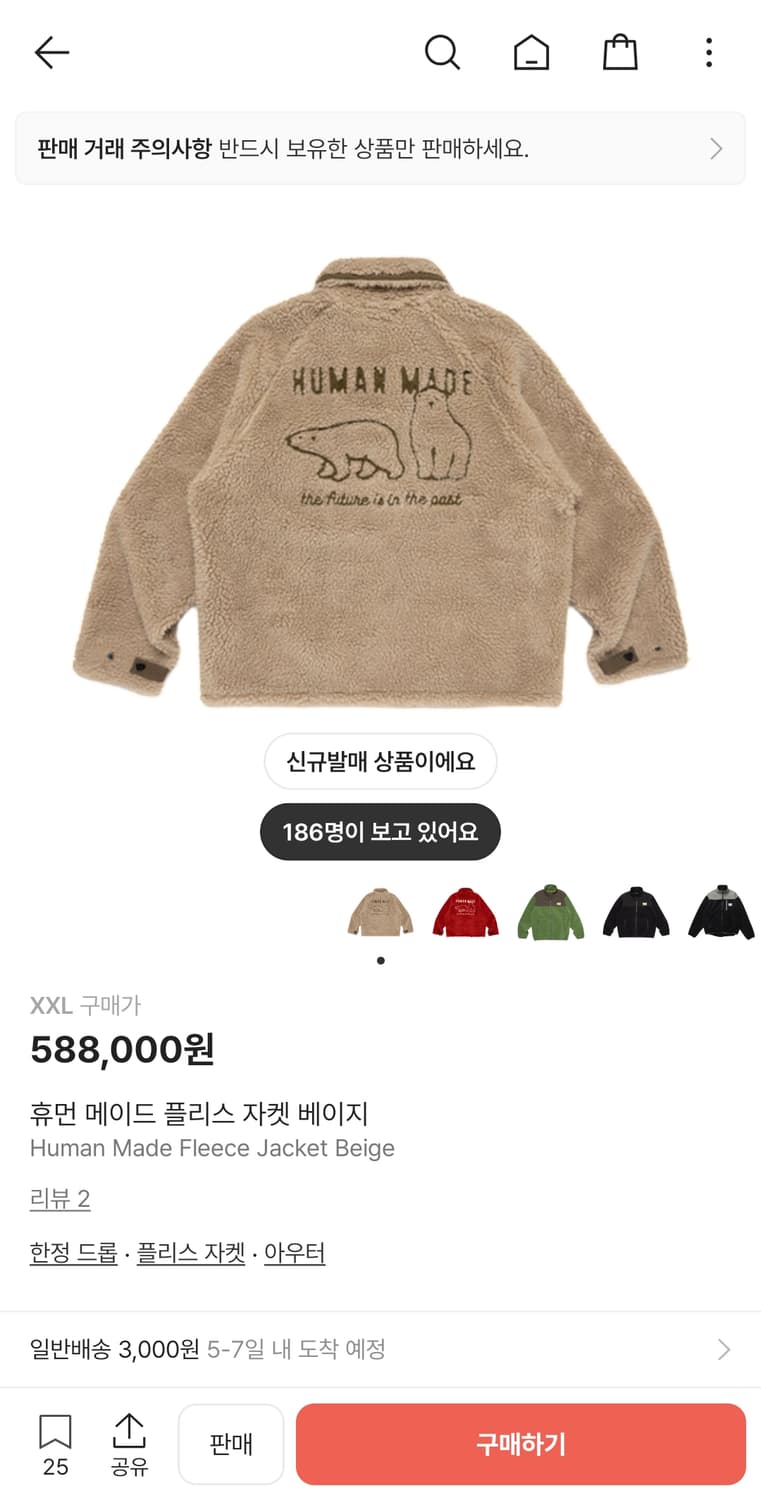Viewport: 761px width, 1500px height.
Task: Open the search icon
Action: point(443,52)
